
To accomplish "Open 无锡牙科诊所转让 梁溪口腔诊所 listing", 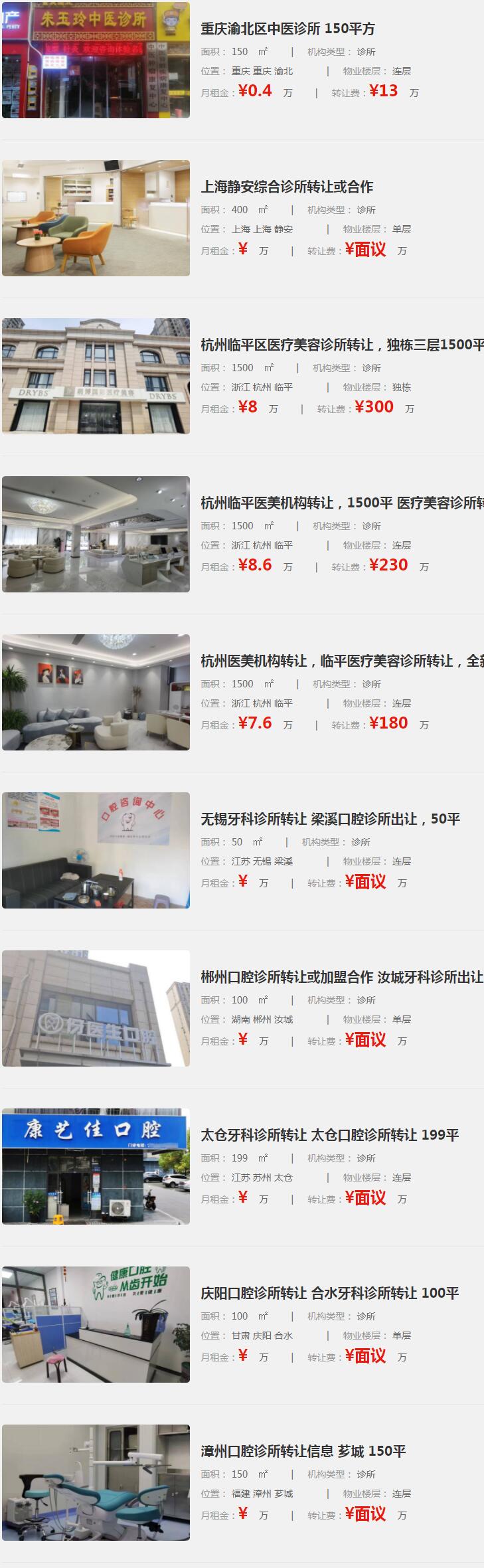I will (x=330, y=819).
